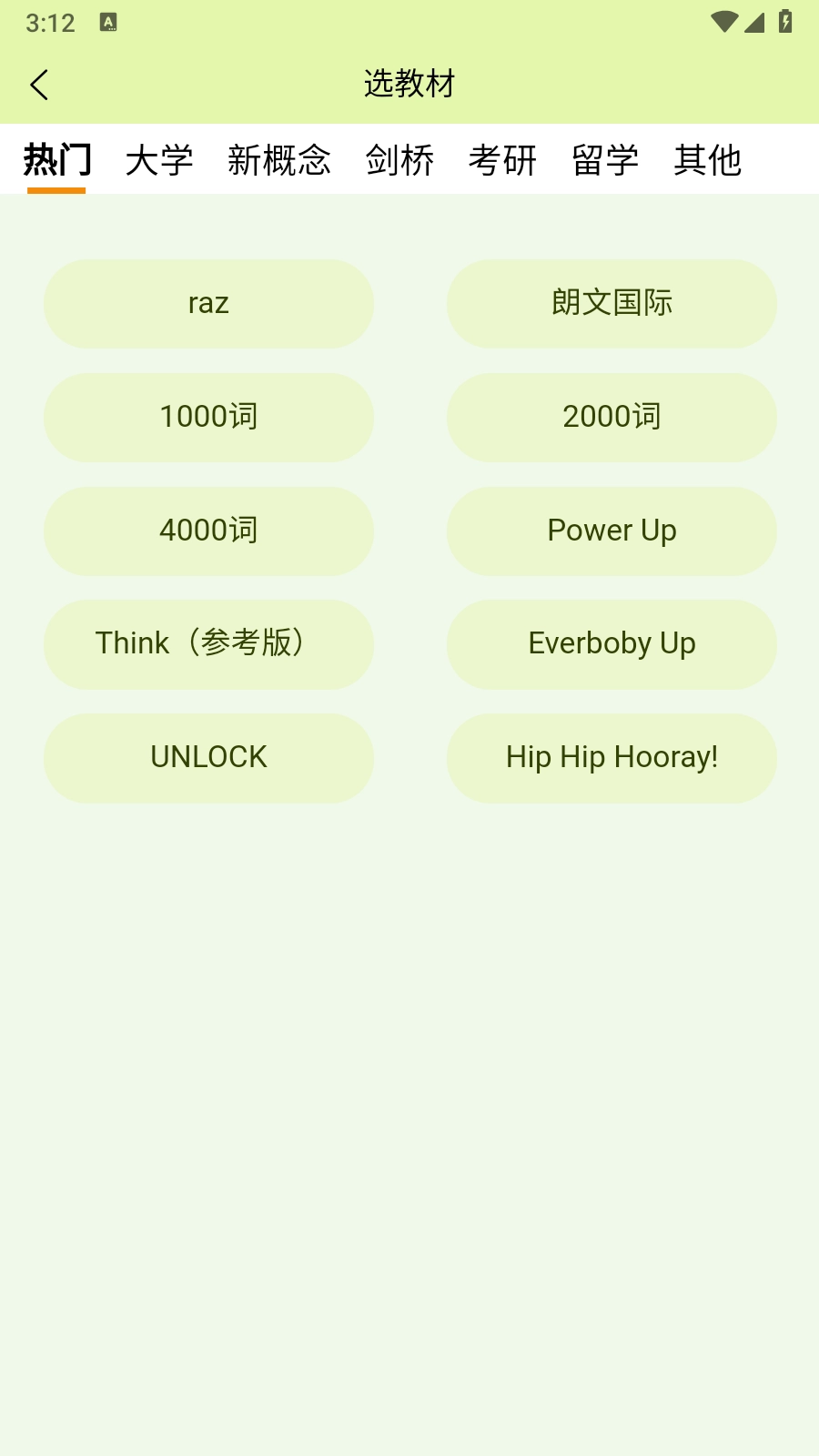The width and height of the screenshot is (819, 1456).
Task: Open the Power Up textbook
Action: [x=611, y=531]
